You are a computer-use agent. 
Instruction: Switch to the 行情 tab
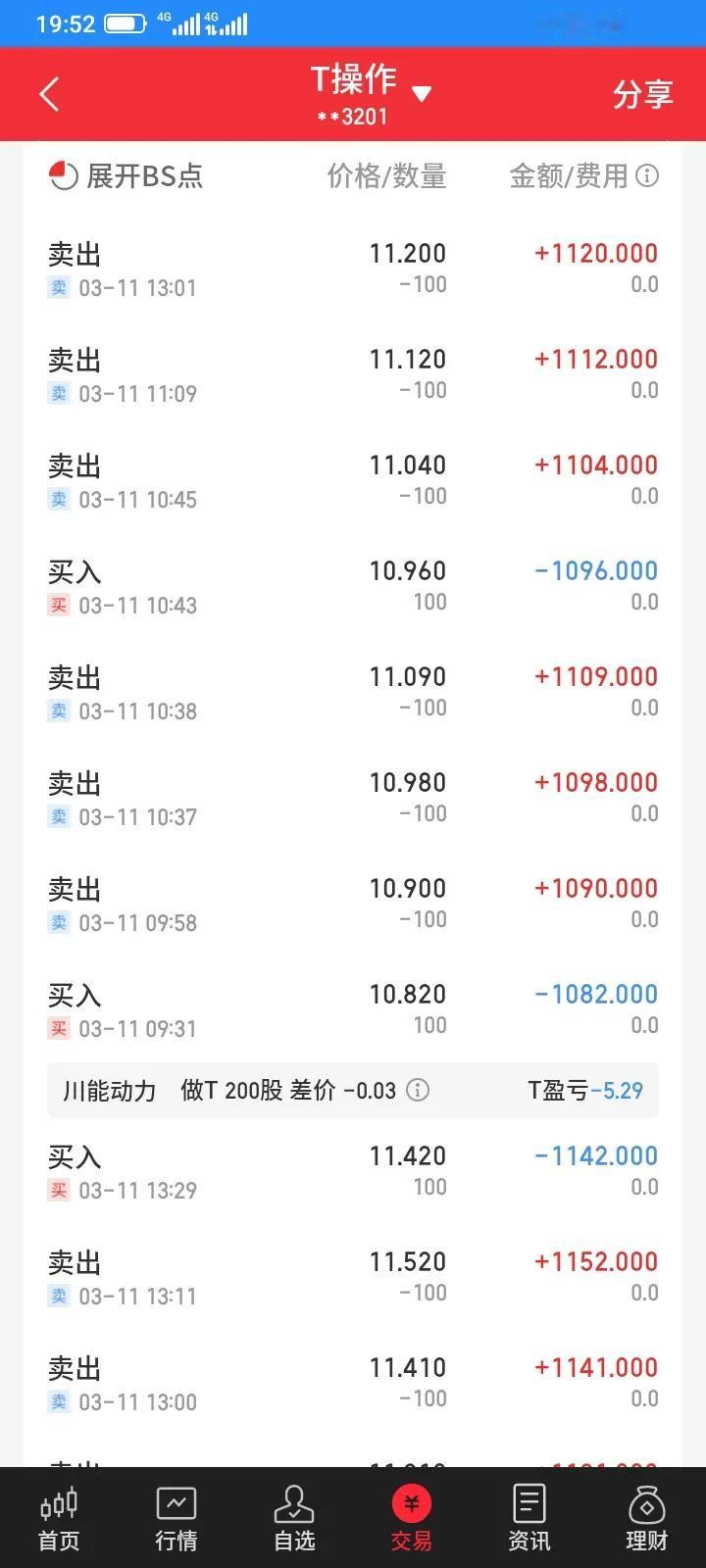tap(176, 1518)
